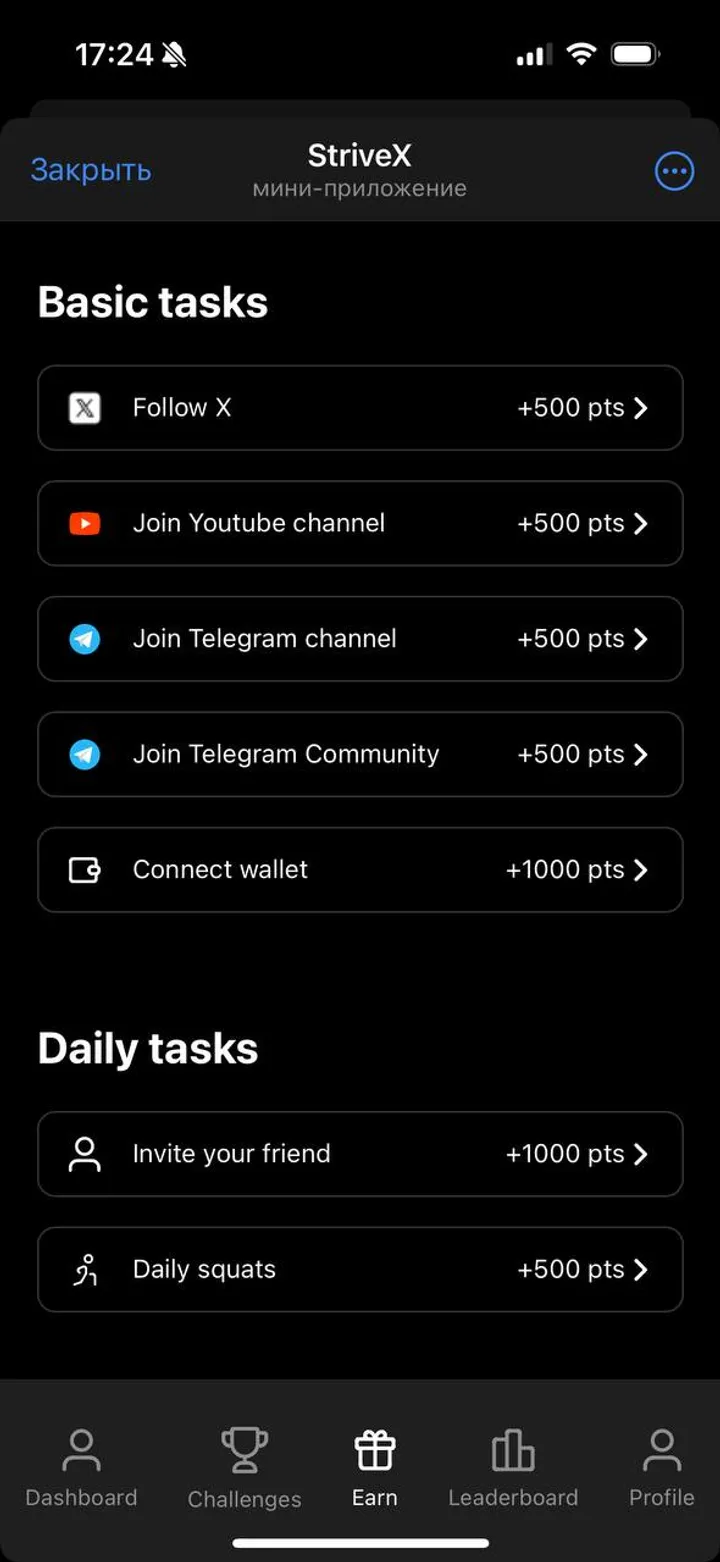The height and width of the screenshot is (1562, 720).
Task: Click the Telegram icon on Join Telegram Community
Action: pos(85,754)
